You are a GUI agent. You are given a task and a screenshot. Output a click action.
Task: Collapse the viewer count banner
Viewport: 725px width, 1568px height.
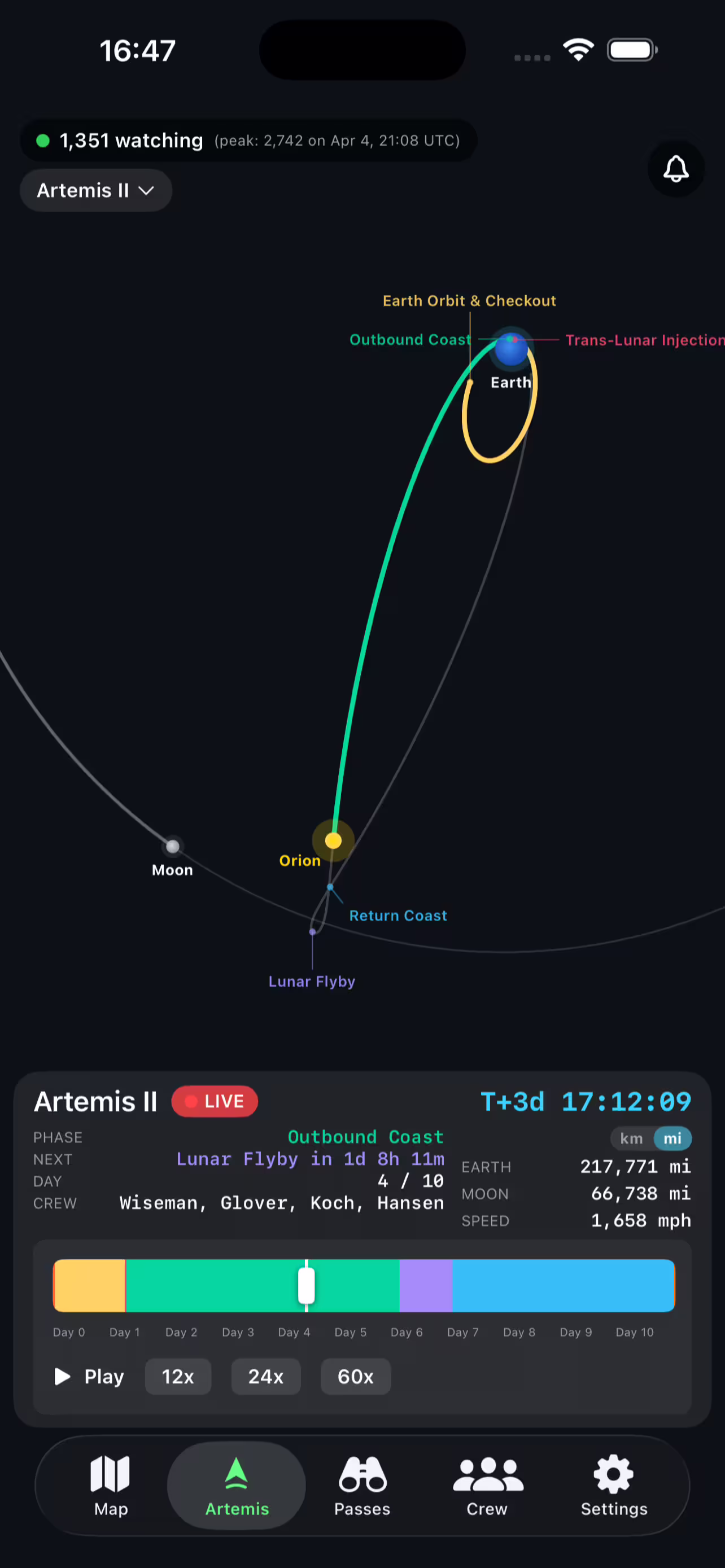[248, 141]
